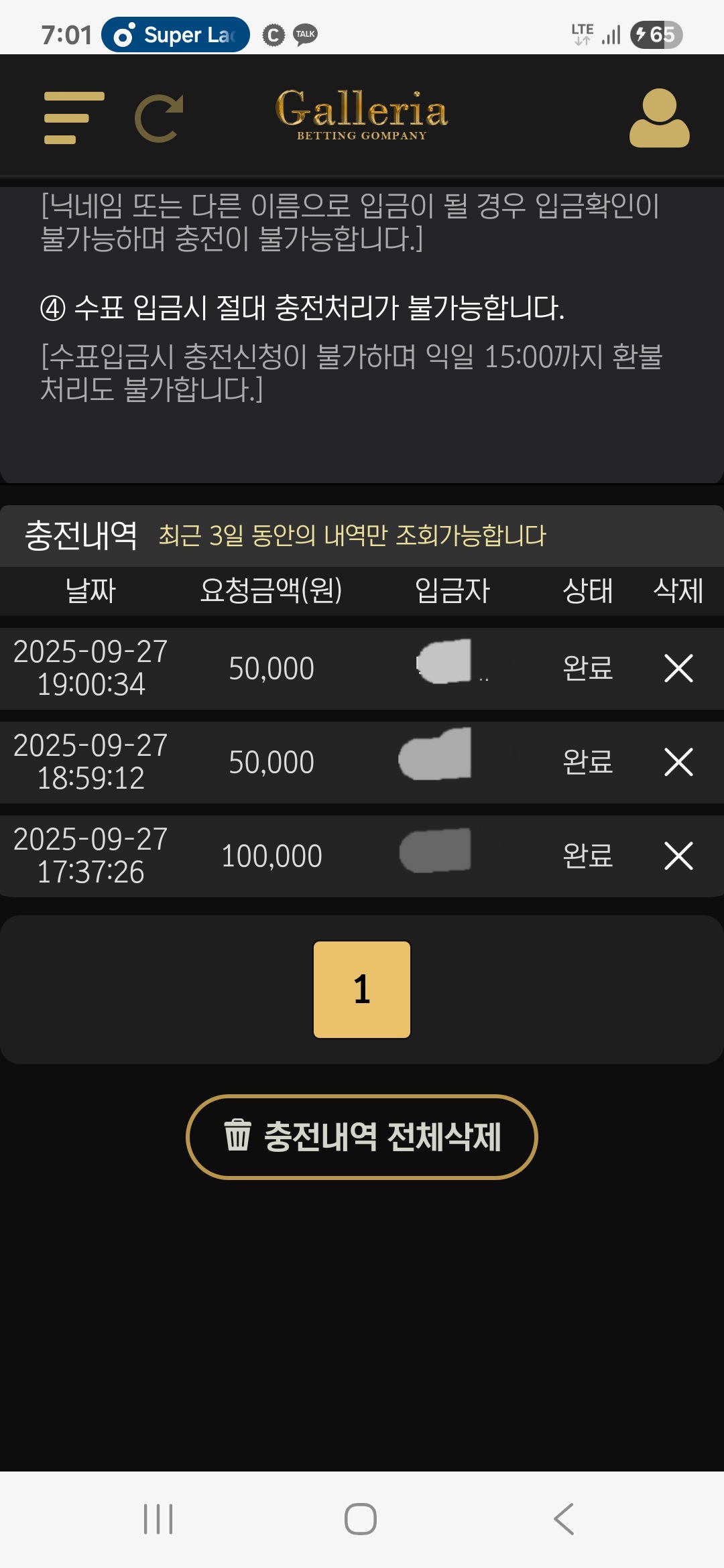724x1568 pixels.
Task: Delete the 19:00:34 charge record
Action: pyautogui.click(x=678, y=668)
